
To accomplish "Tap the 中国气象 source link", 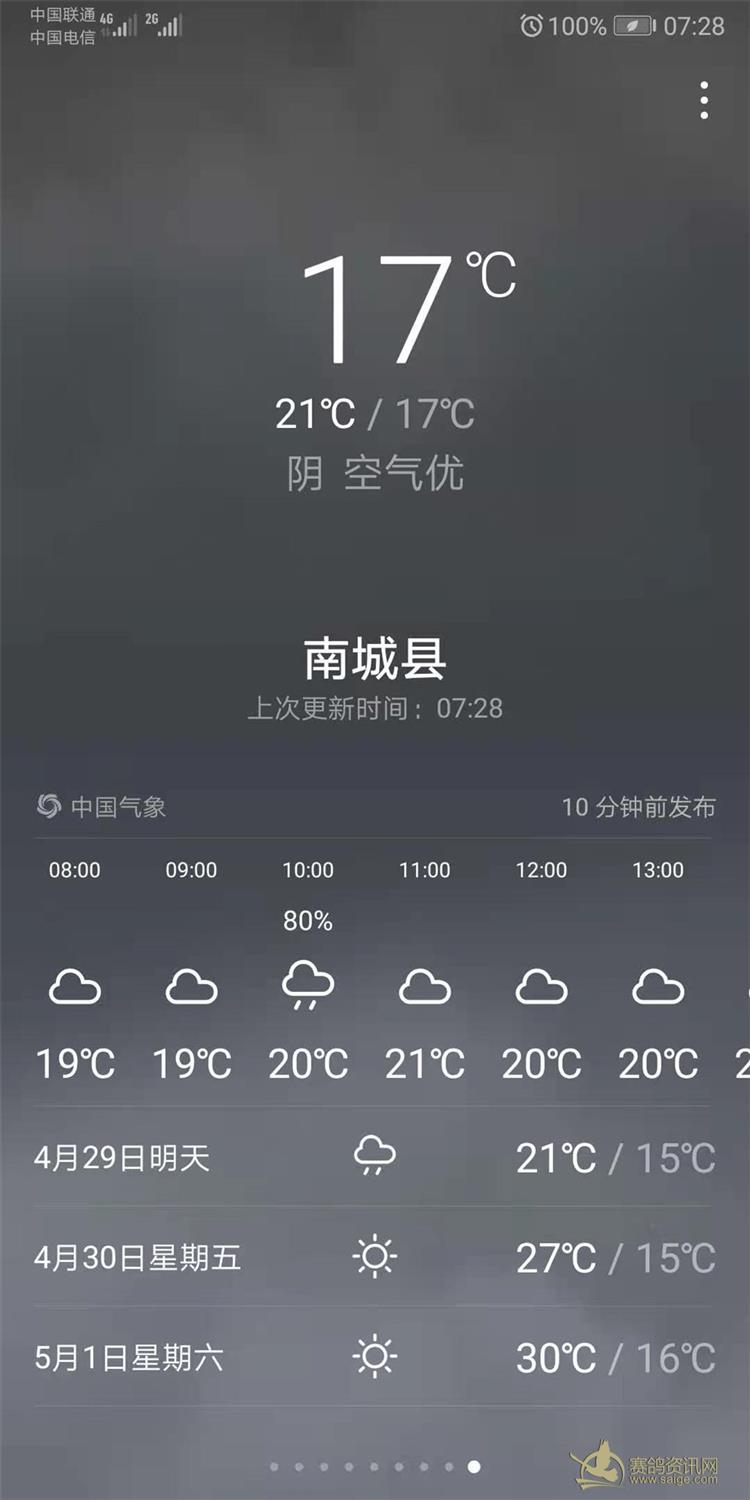I will pyautogui.click(x=101, y=807).
